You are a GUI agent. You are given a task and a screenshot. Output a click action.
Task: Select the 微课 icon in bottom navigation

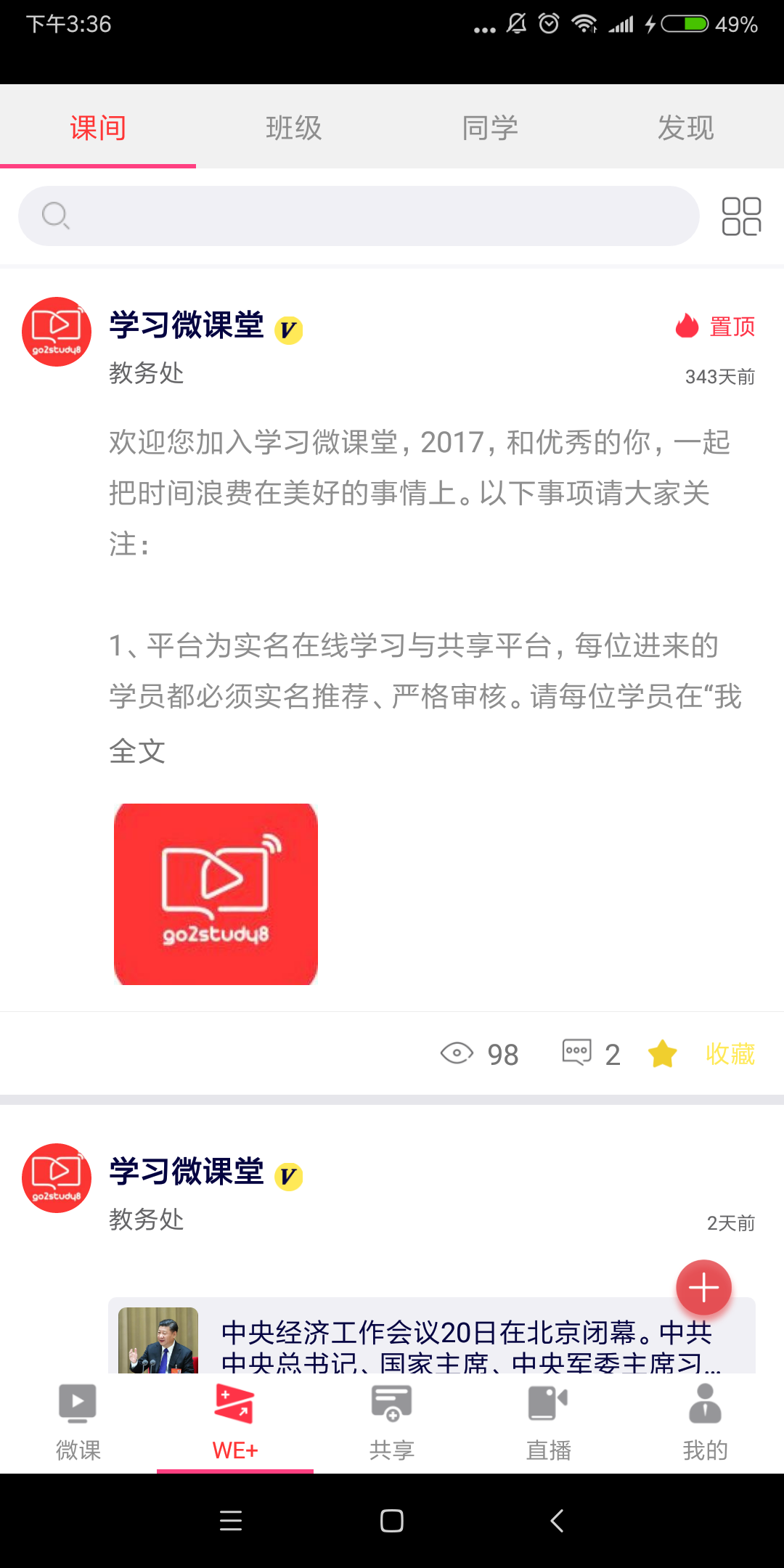(78, 1405)
